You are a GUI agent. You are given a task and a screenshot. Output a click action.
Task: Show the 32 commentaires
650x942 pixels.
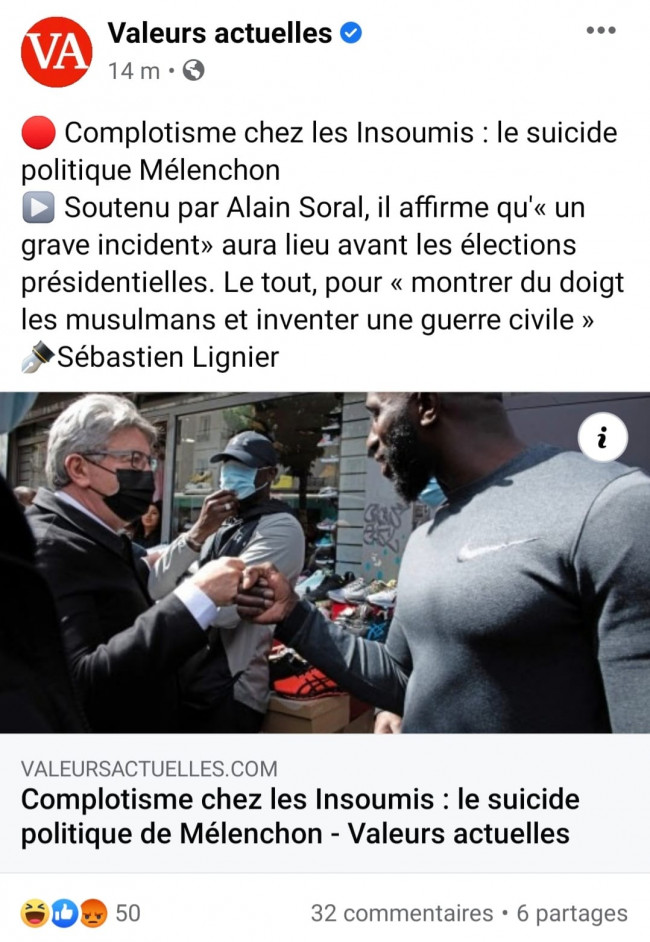pyautogui.click(x=401, y=913)
